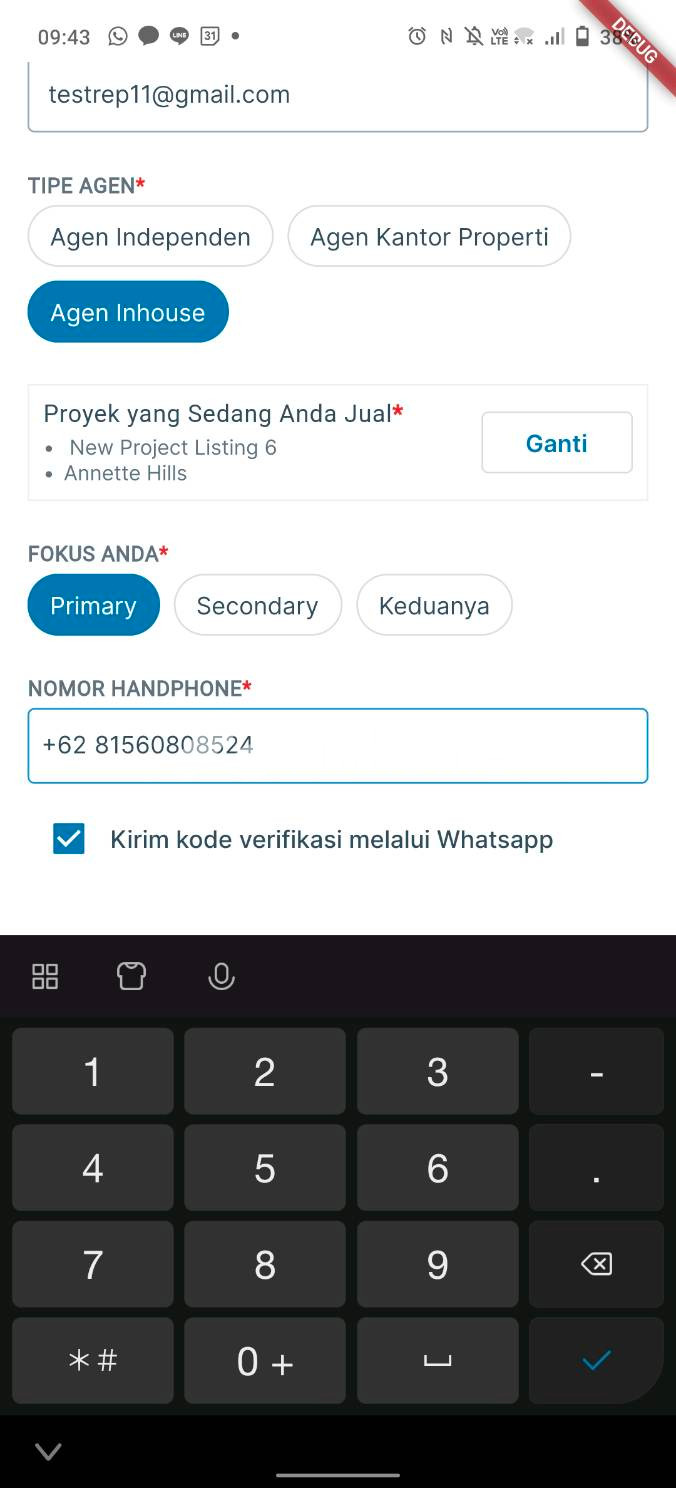The height and width of the screenshot is (1488, 676).
Task: Confirm input with keyboard checkmark key
Action: (596, 1361)
